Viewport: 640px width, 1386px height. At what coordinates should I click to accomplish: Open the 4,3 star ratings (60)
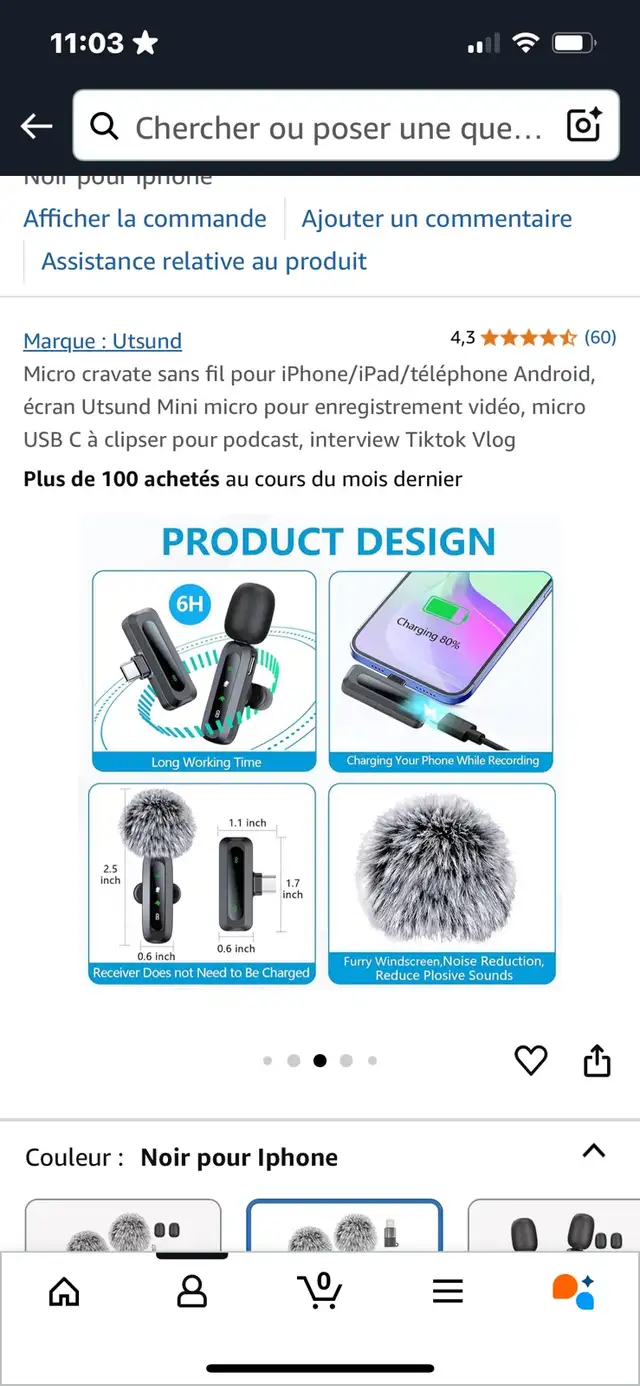(x=533, y=337)
